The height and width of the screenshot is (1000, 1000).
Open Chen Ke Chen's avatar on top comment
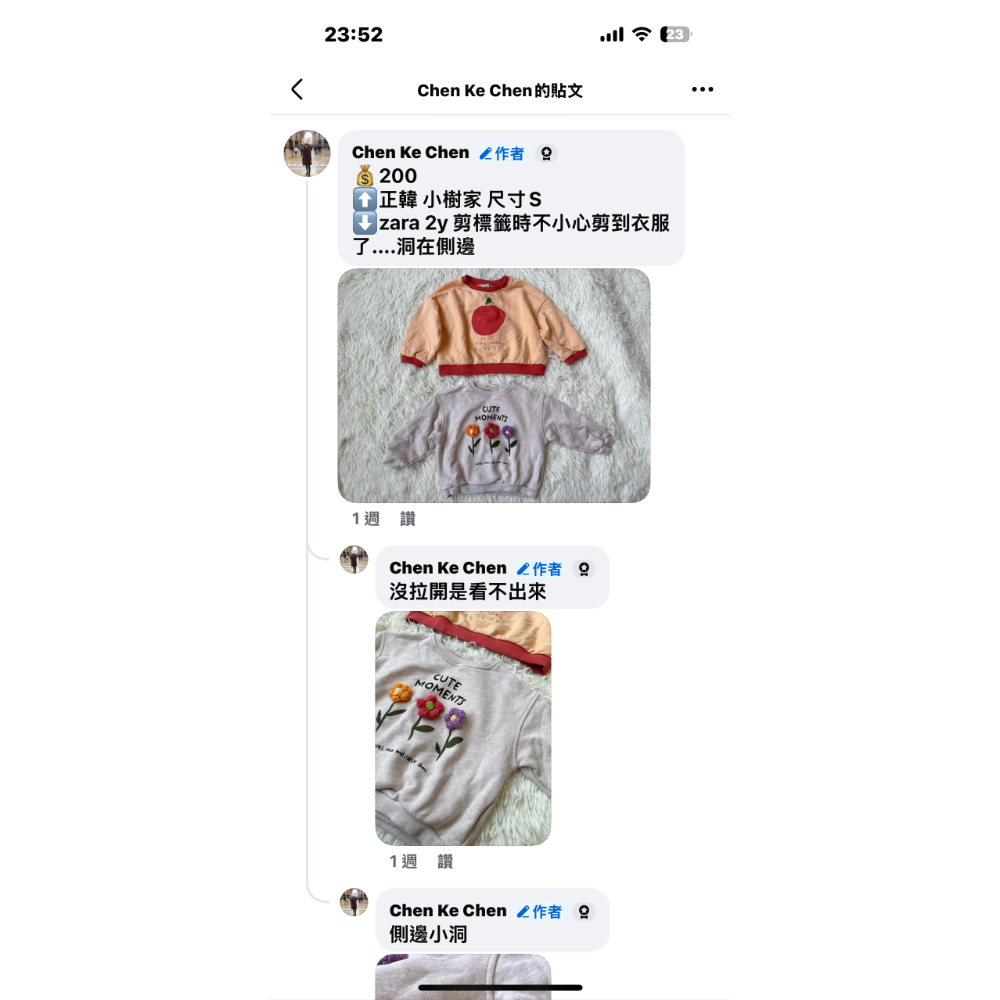click(307, 153)
